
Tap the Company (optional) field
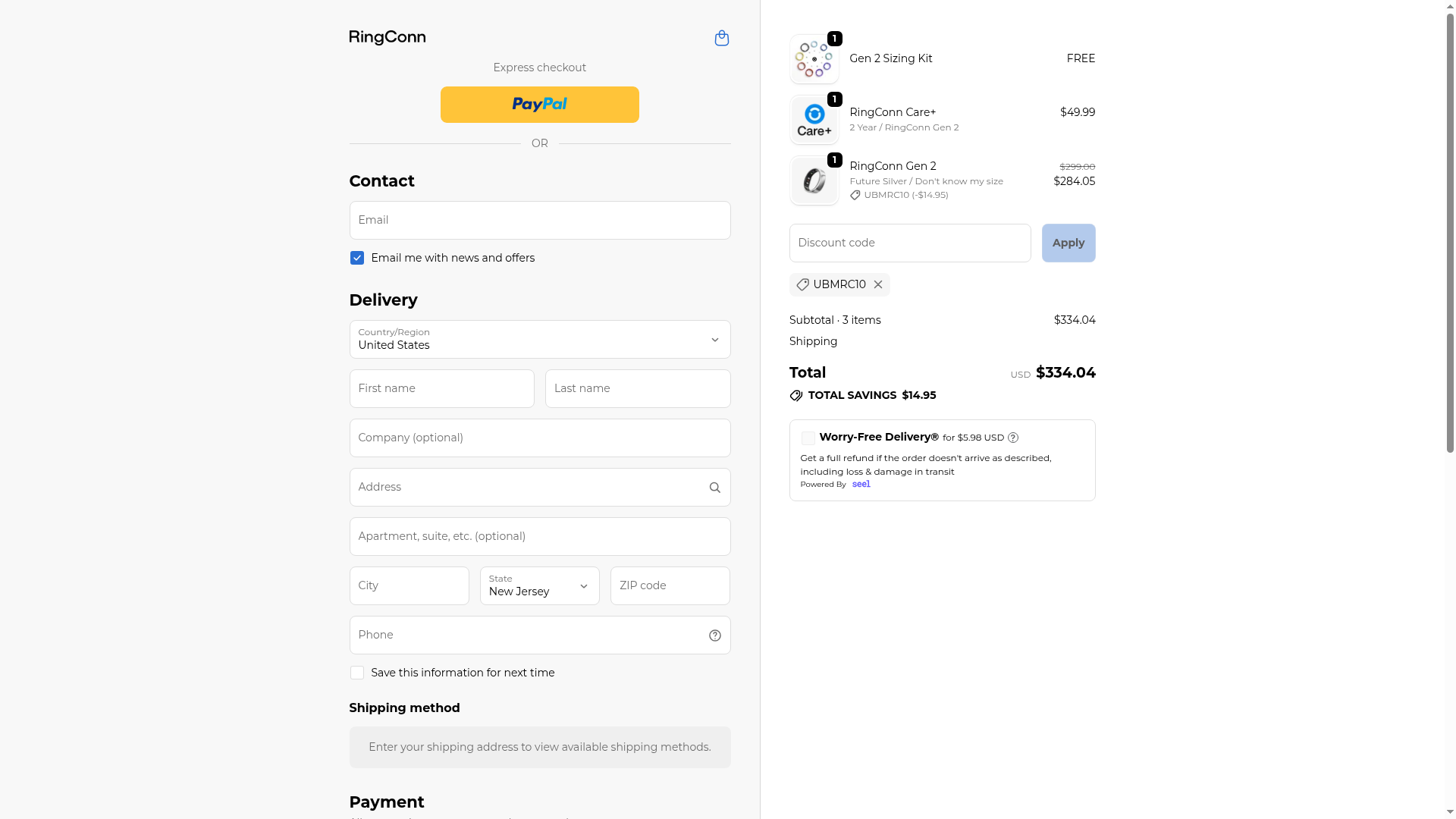(539, 438)
